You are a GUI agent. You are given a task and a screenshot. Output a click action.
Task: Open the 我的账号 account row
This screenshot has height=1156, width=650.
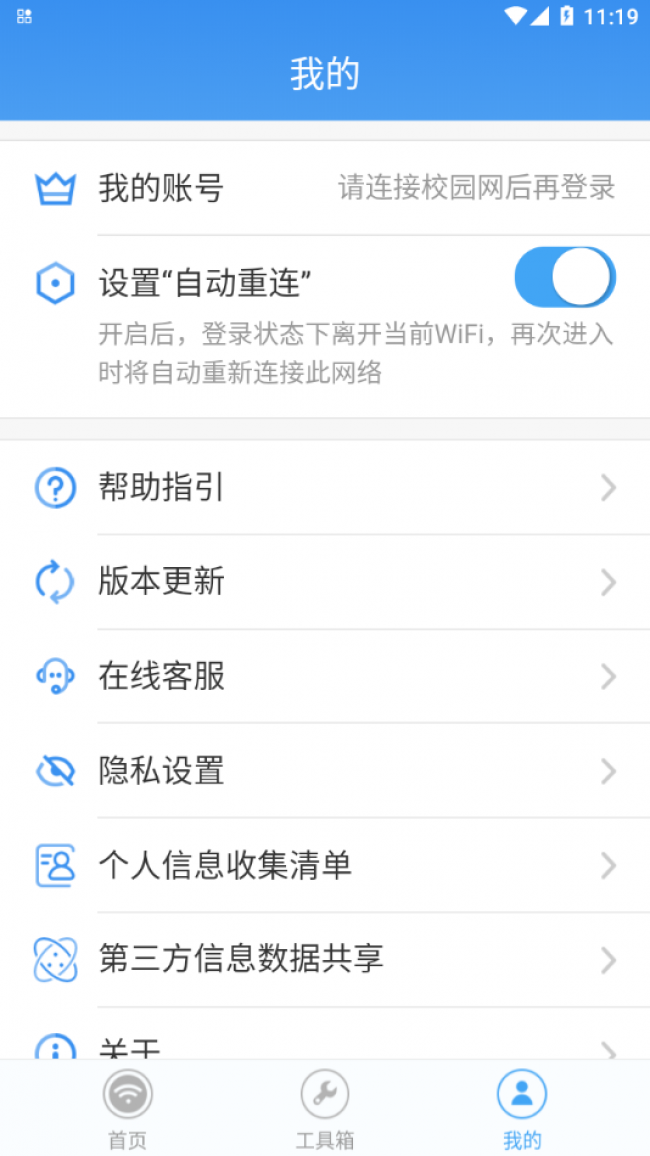[x=325, y=189]
